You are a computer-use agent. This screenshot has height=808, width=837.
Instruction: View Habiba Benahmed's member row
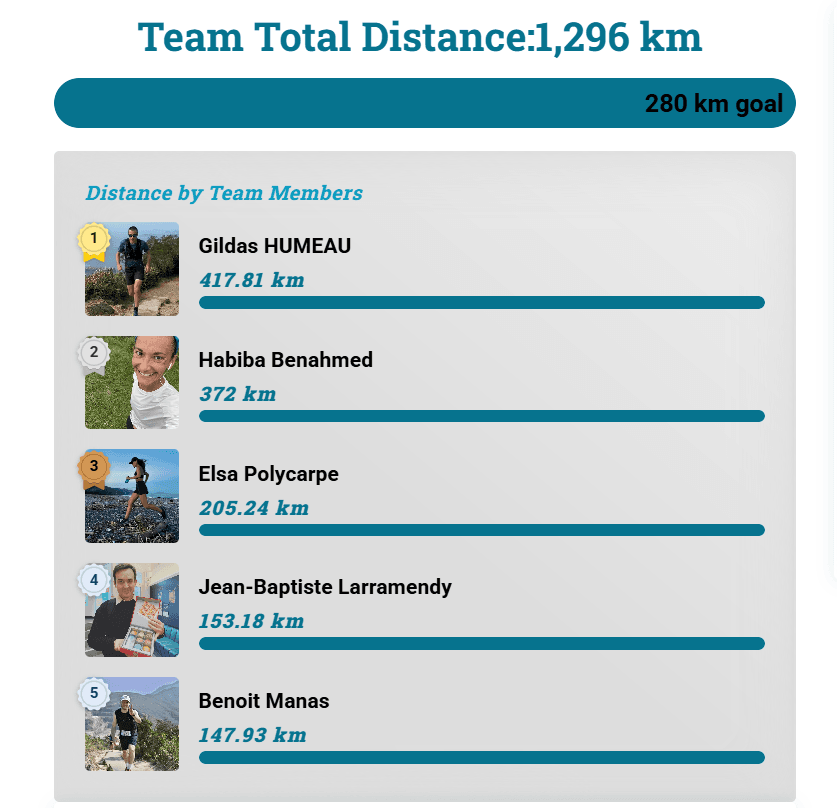pos(286,360)
